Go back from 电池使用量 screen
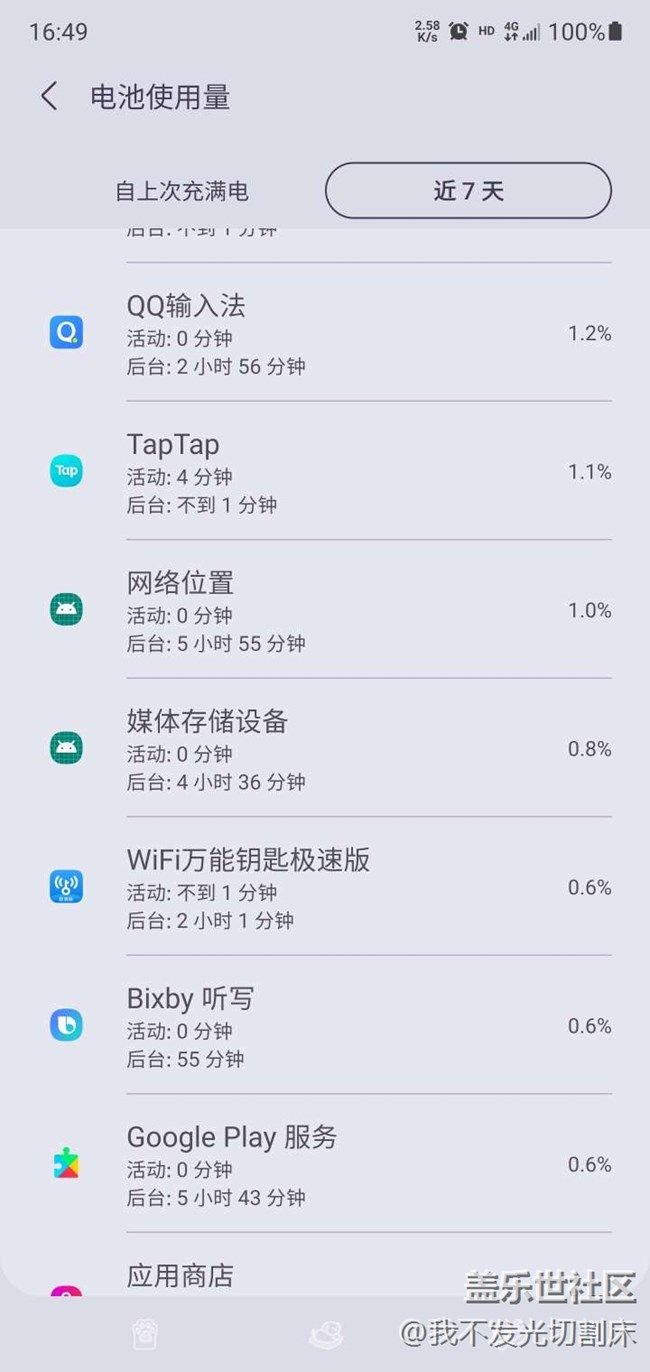 (48, 97)
